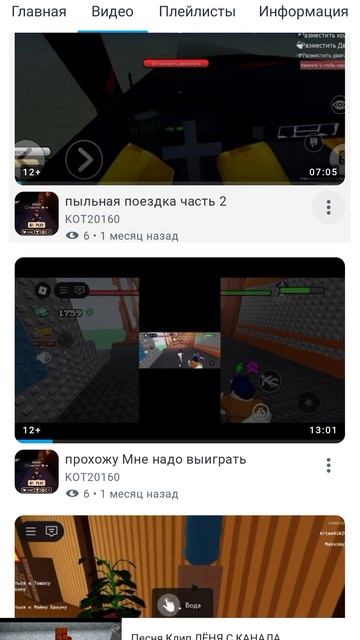Image resolution: width=360 pixels, height=640 pixels.
Task: Play the 07:05 video пыльная поездка часть 2
Action: [x=180, y=109]
